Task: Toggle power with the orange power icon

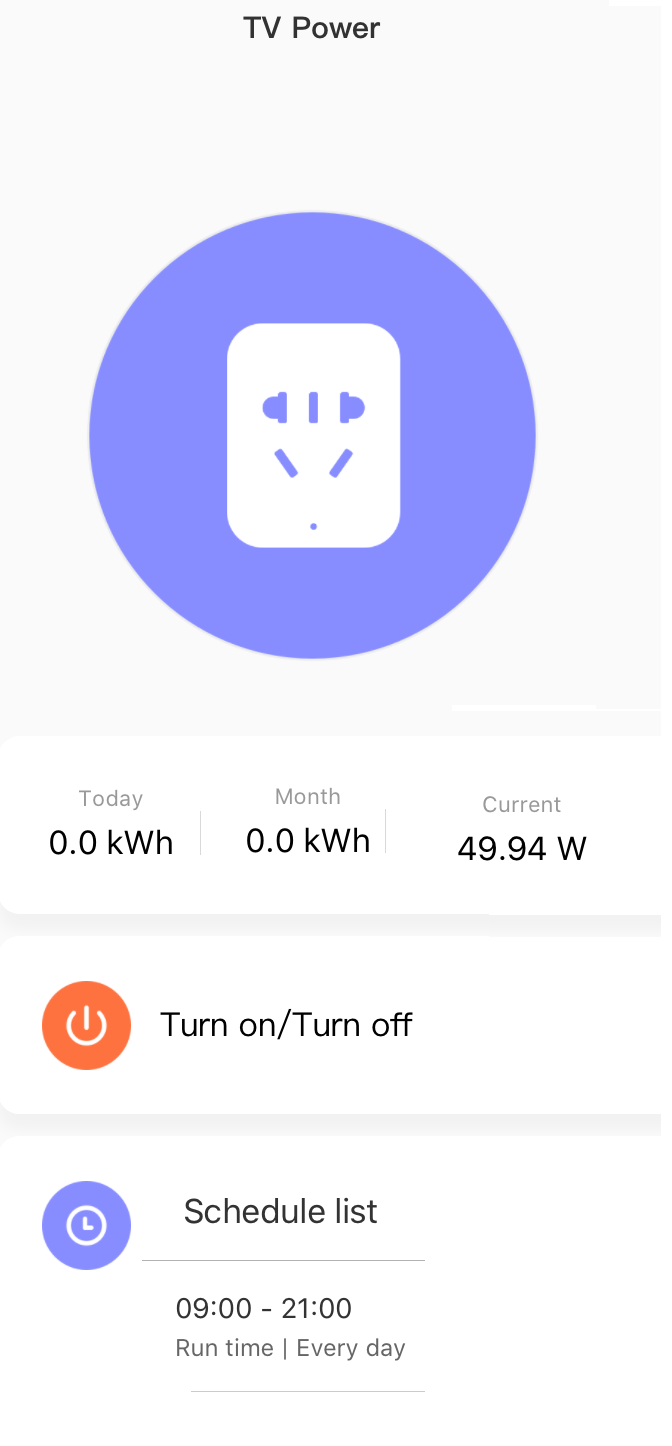Action: click(x=87, y=1025)
